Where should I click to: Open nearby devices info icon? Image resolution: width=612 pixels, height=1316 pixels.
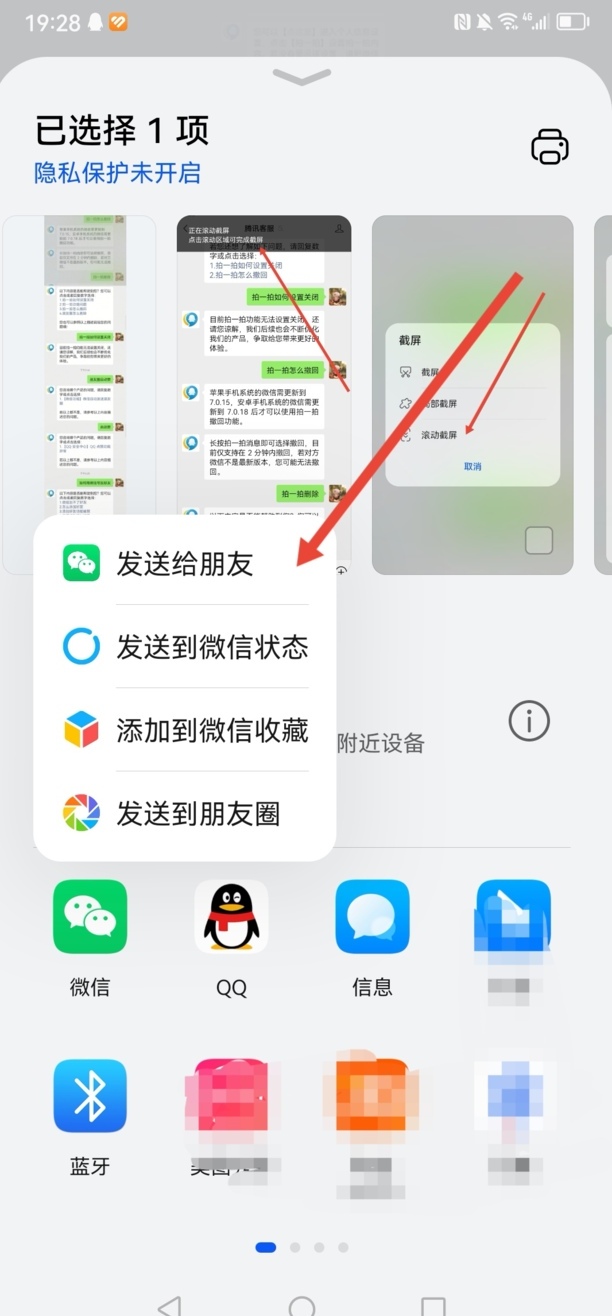click(x=529, y=720)
